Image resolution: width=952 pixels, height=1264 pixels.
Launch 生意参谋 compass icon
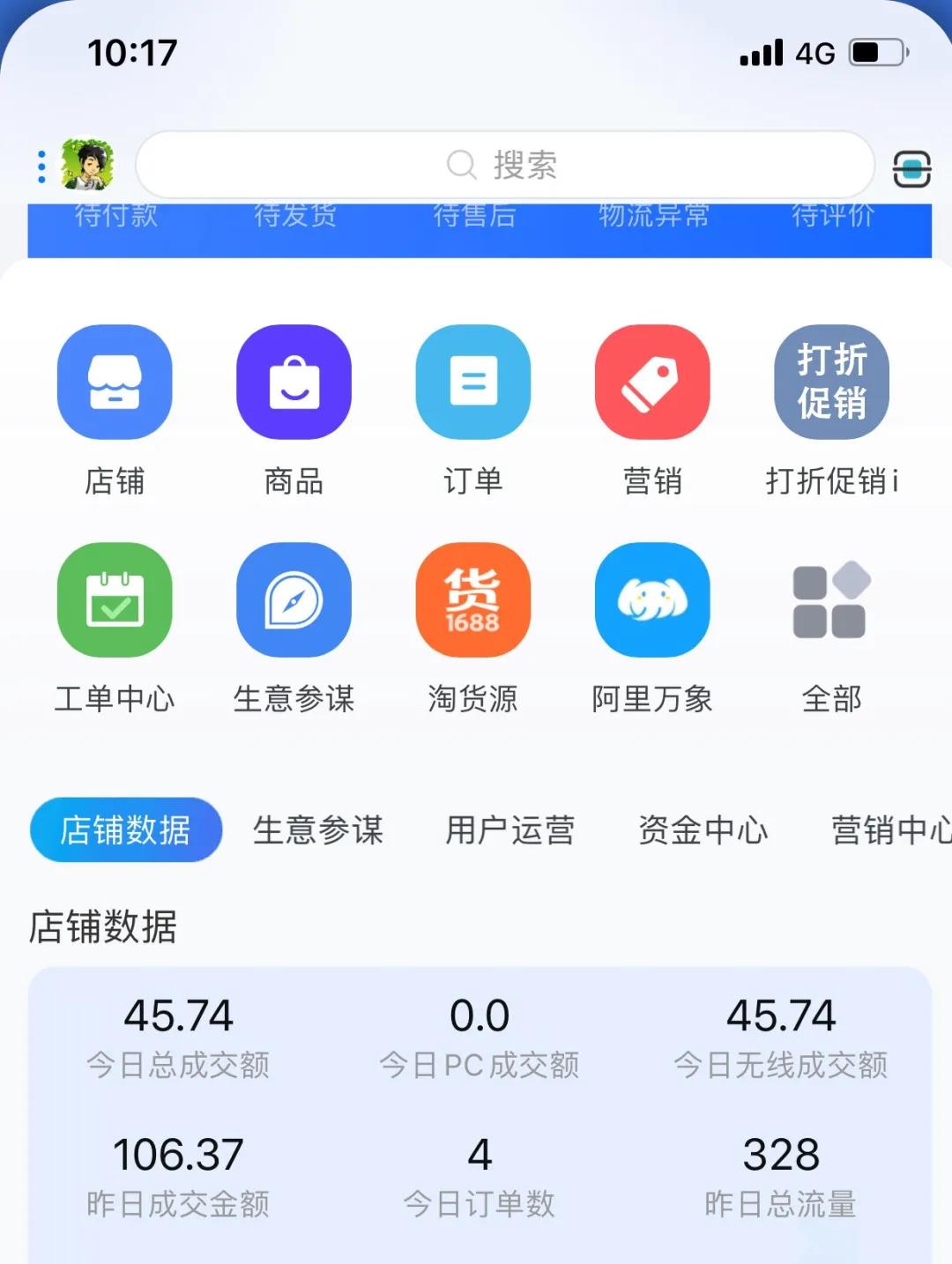[x=294, y=600]
